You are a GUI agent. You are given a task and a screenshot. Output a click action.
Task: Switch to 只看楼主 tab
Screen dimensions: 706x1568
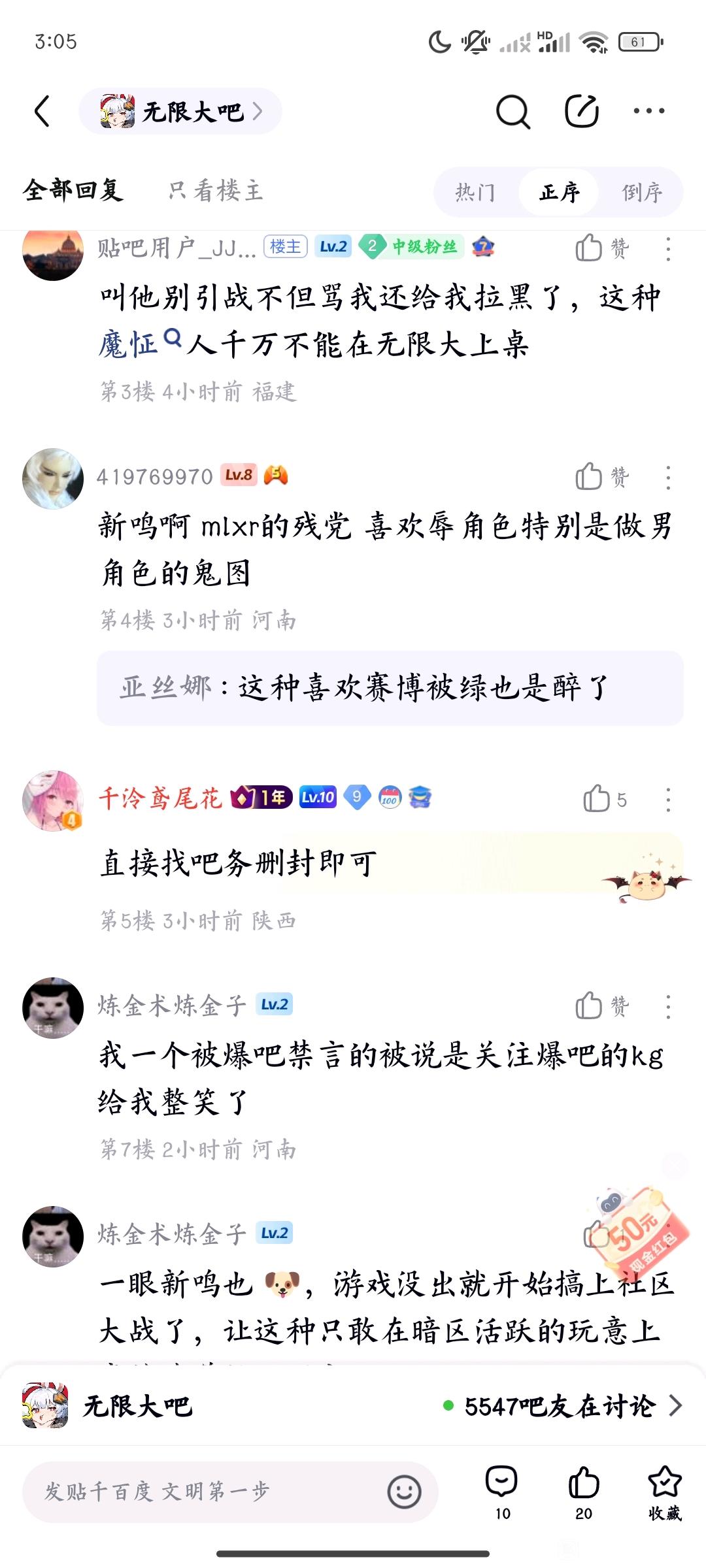click(215, 191)
